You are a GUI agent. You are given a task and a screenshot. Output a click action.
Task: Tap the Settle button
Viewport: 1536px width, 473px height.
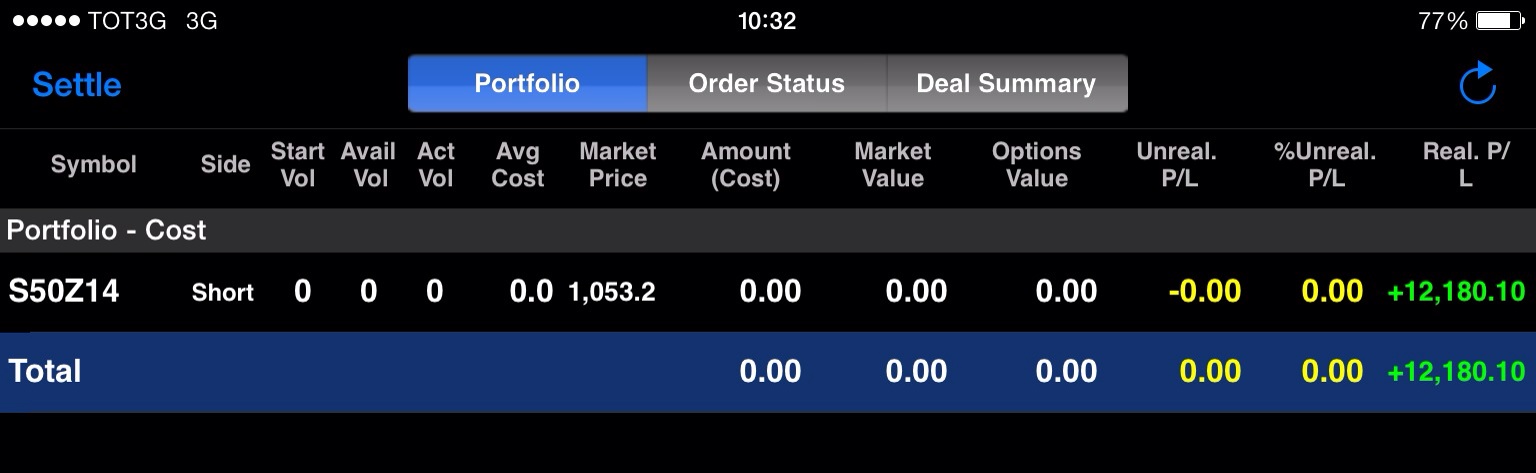click(x=76, y=85)
